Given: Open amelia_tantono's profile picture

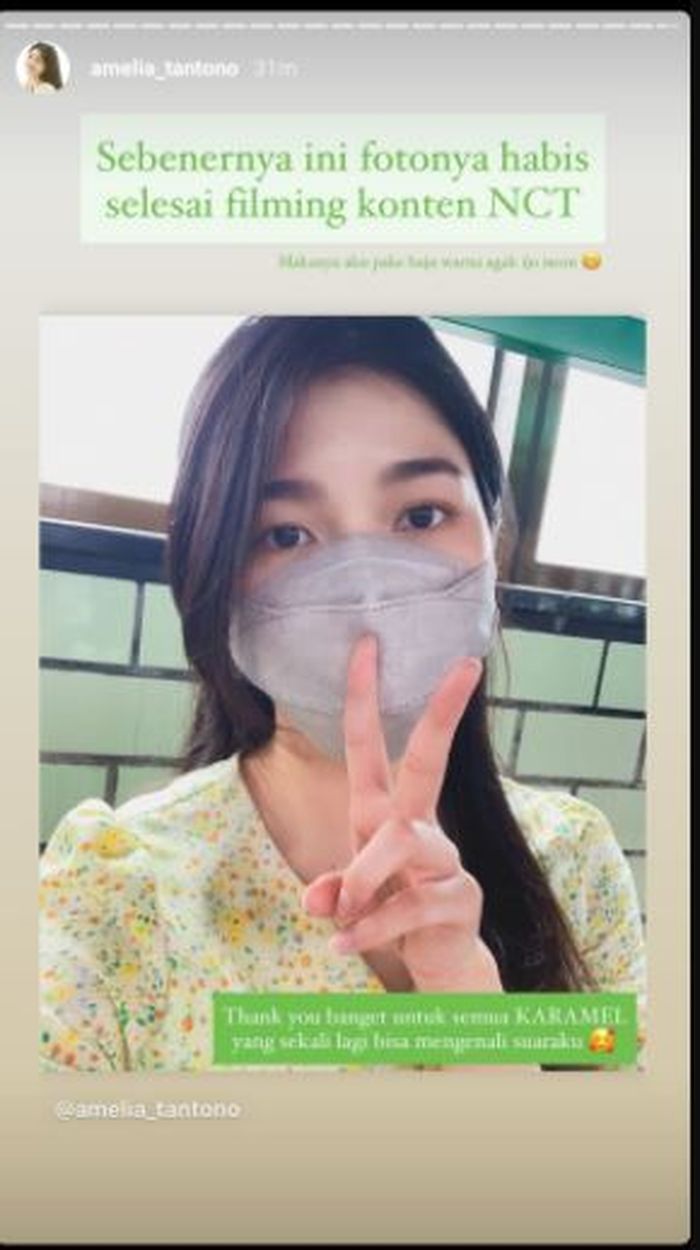Looking at the screenshot, I should [x=42, y=68].
